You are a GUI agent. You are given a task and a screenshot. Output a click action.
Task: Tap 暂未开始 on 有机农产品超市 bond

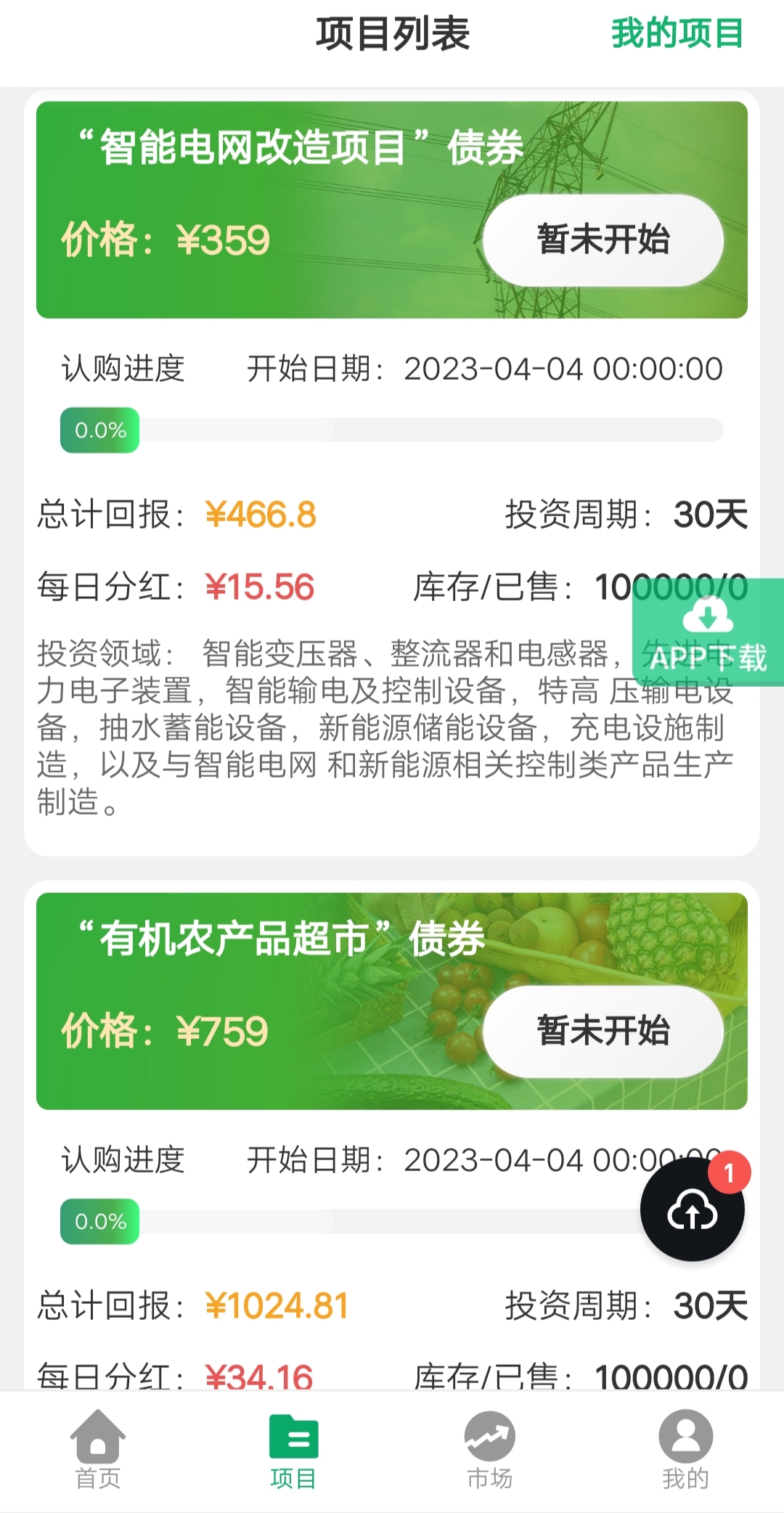[603, 1031]
